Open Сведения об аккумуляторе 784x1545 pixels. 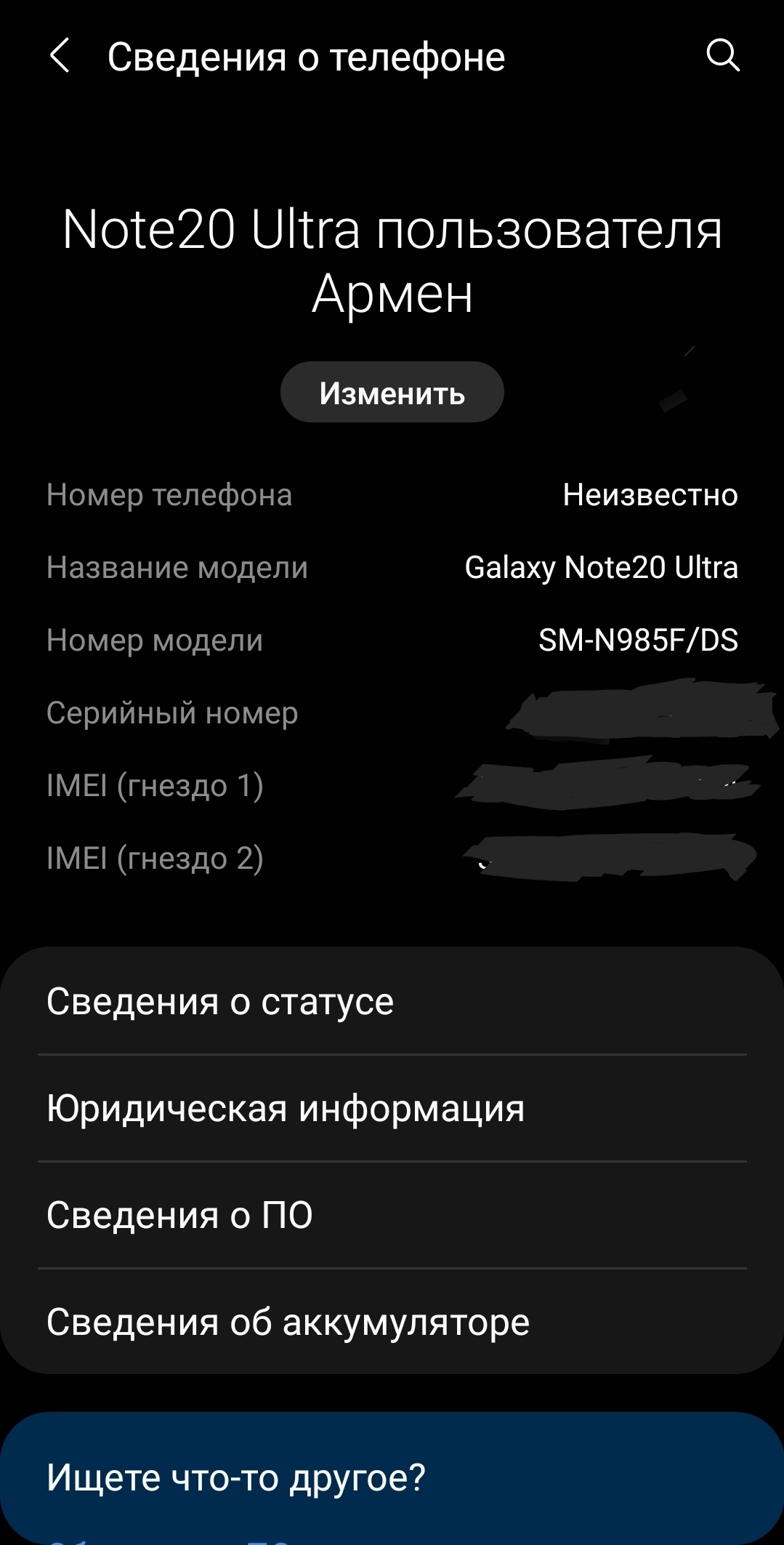click(x=392, y=1322)
